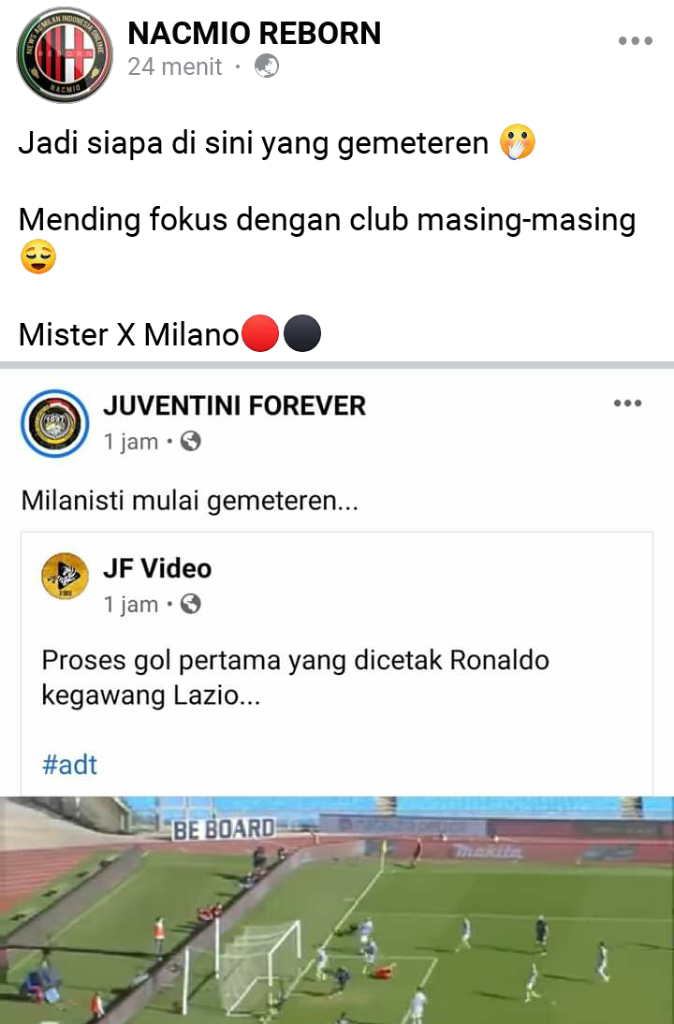Open the NACMIO REBORN post overflow menu
The image size is (674, 1024).
pos(635,41)
